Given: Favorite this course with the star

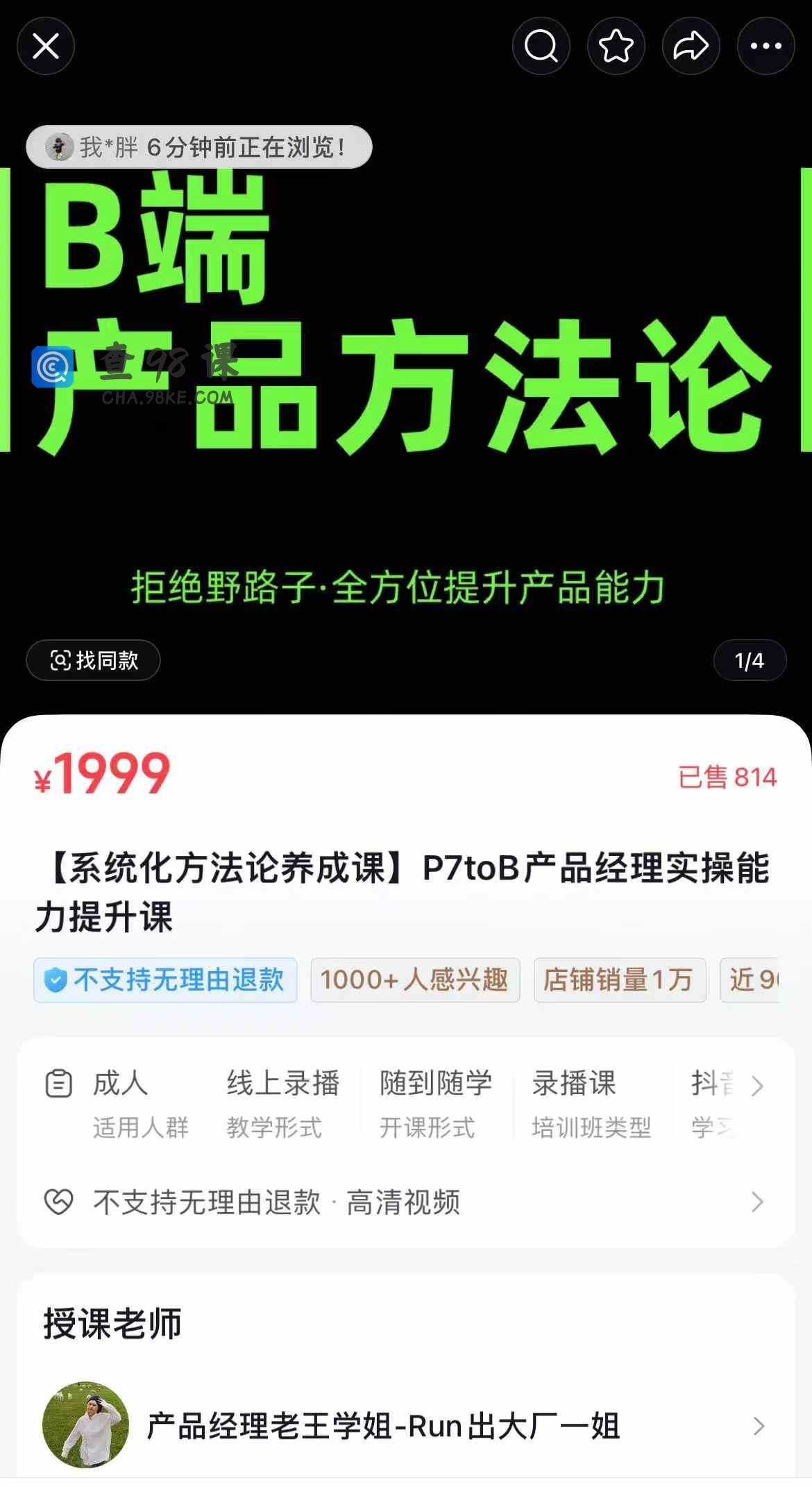Looking at the screenshot, I should 616,47.
